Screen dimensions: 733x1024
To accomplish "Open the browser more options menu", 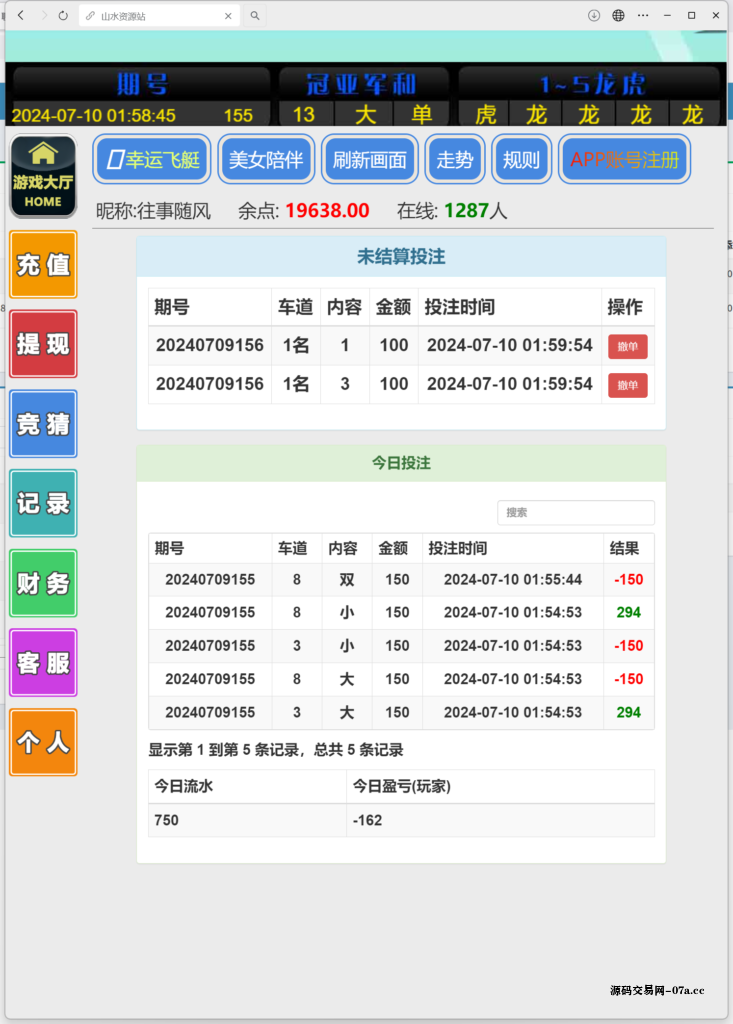I will (643, 16).
